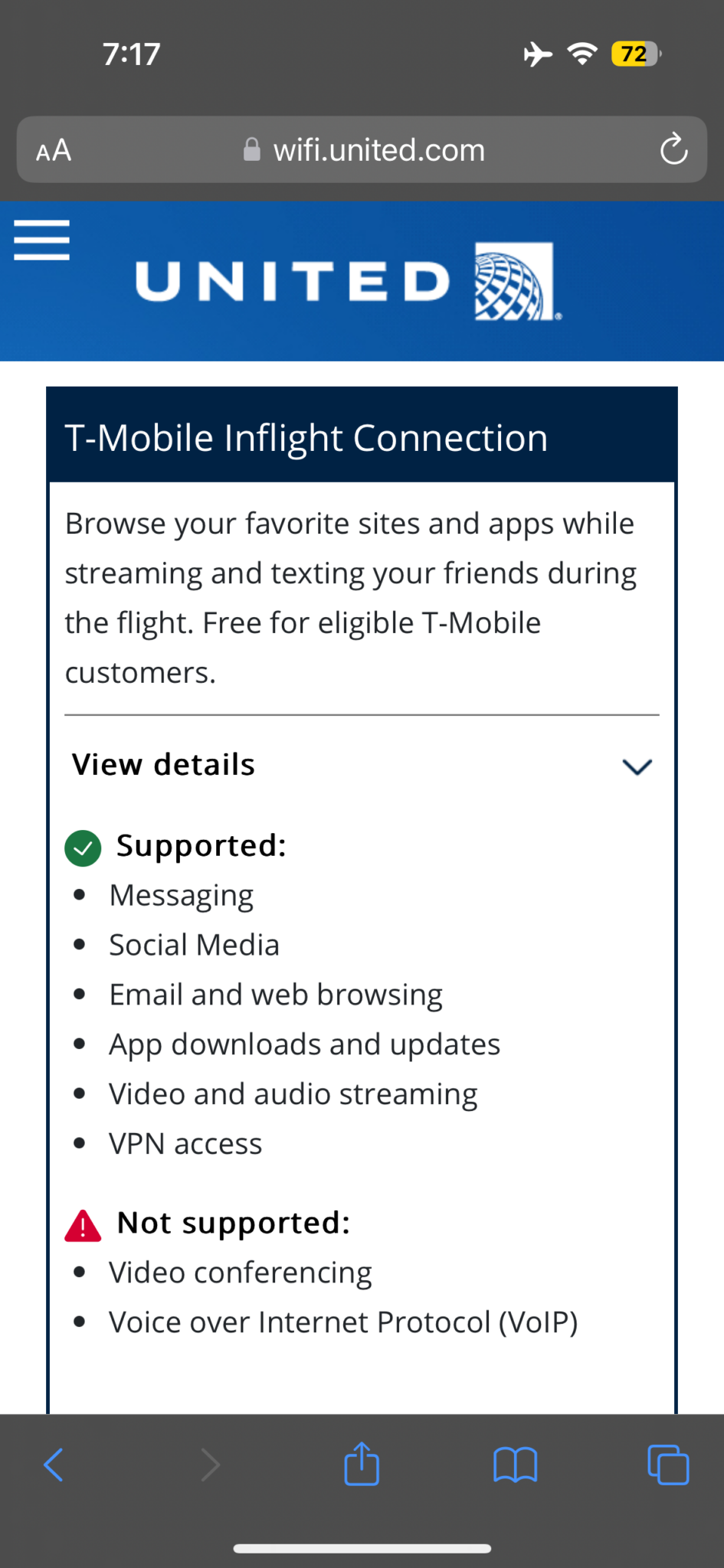The image size is (724, 1568).
Task: Show all open tabs
Action: [x=668, y=1465]
